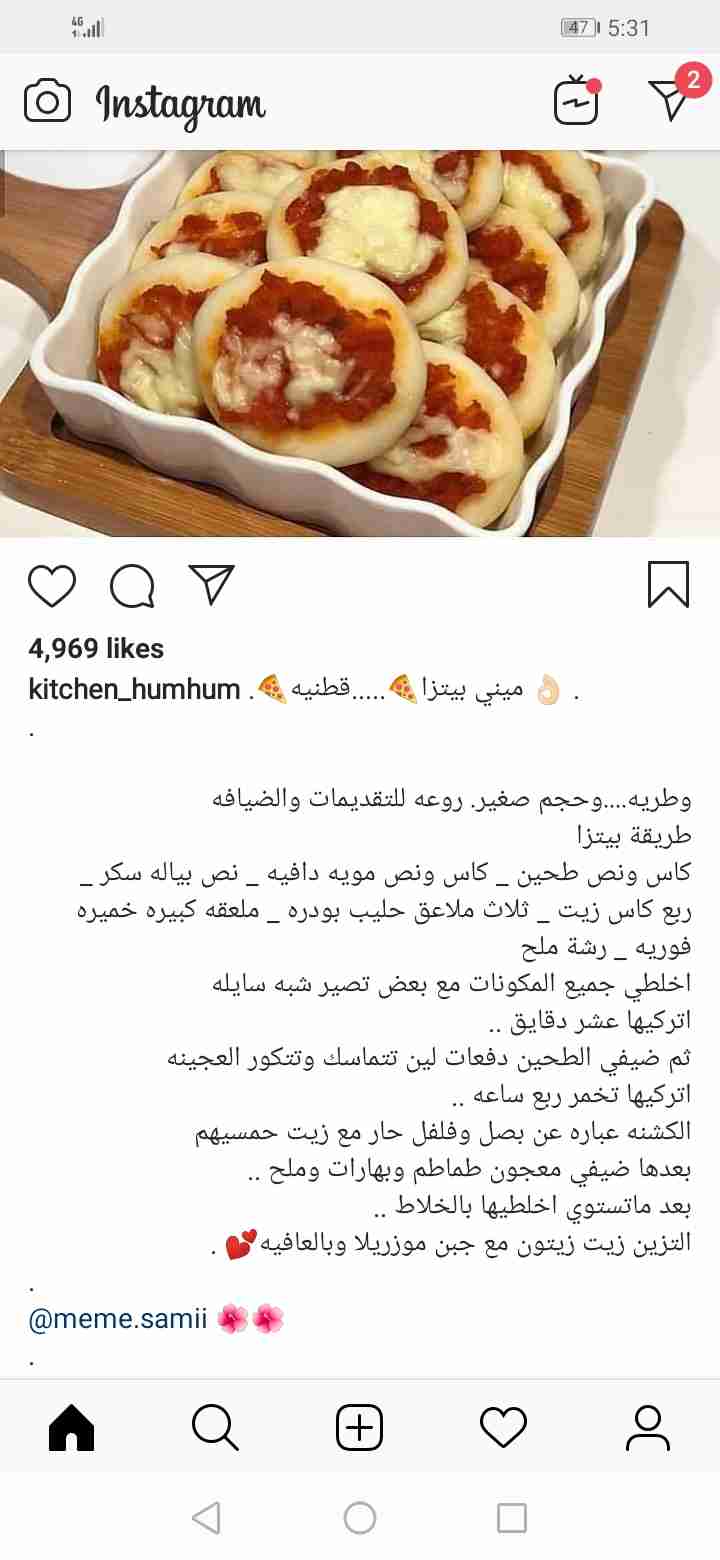Go to the Home feed tab
The height and width of the screenshot is (1560, 720).
coord(72,1427)
